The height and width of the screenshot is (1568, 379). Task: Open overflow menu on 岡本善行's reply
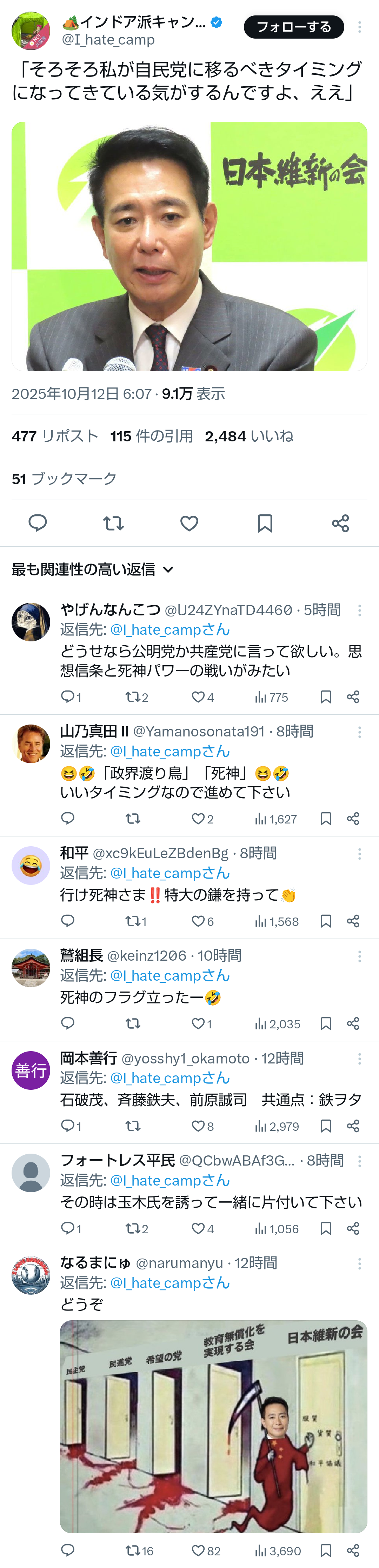(360, 1059)
